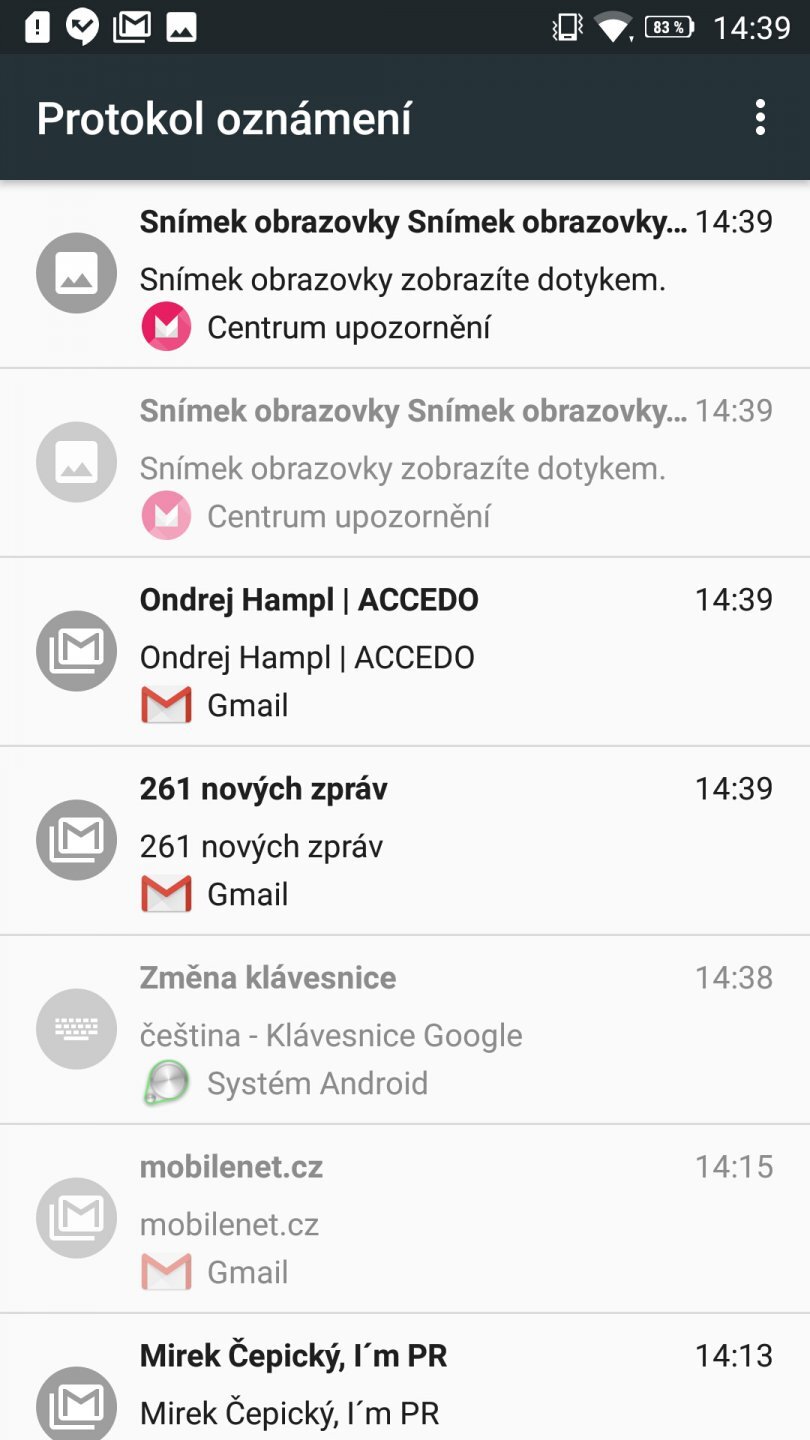Tap the Systém Android icon

(x=166, y=1082)
